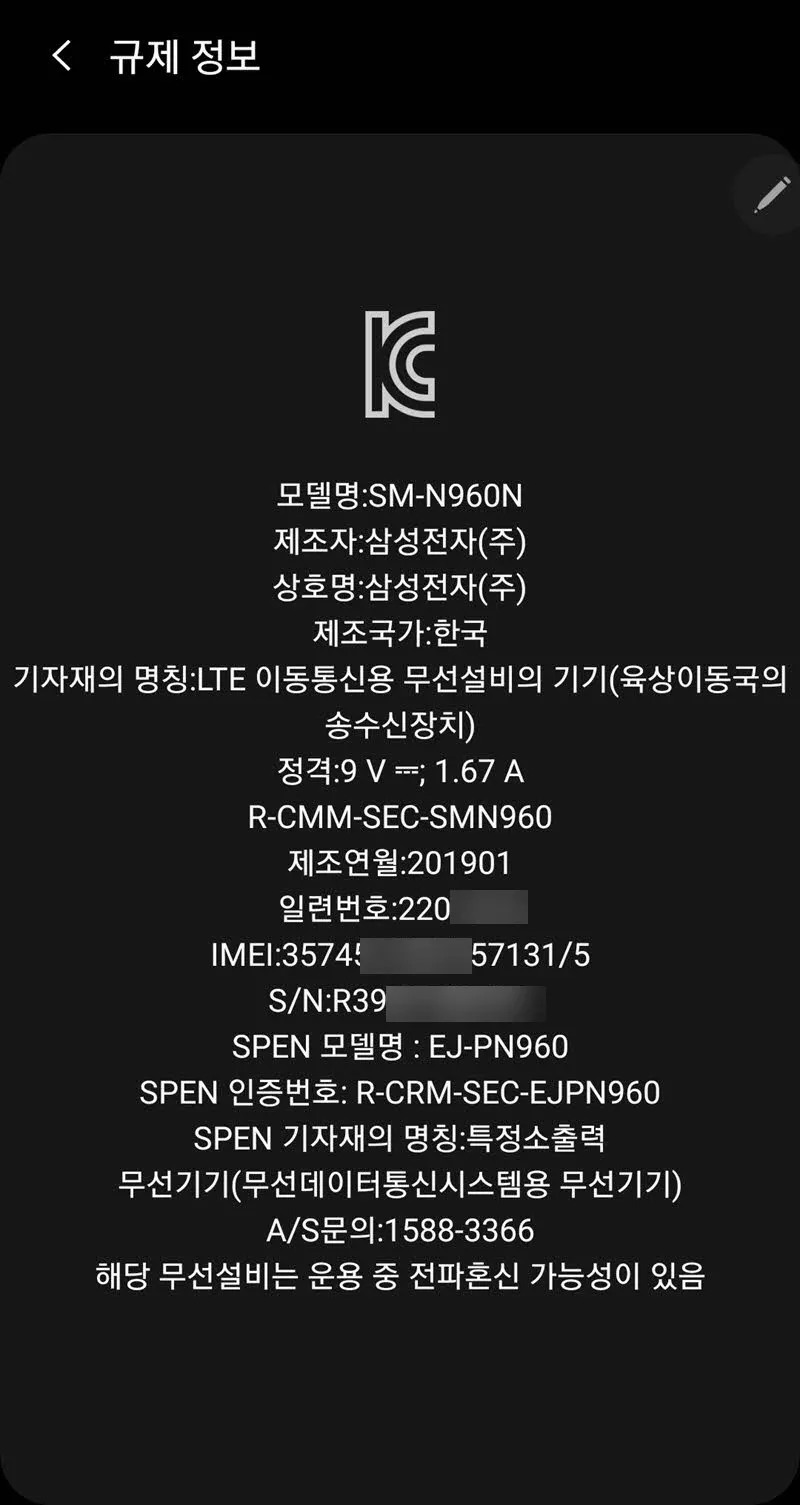The width and height of the screenshot is (800, 1505).
Task: Tap the SPEN 인증번호 R-CRM-SEC-EJPN960 line
Action: coord(400,1091)
